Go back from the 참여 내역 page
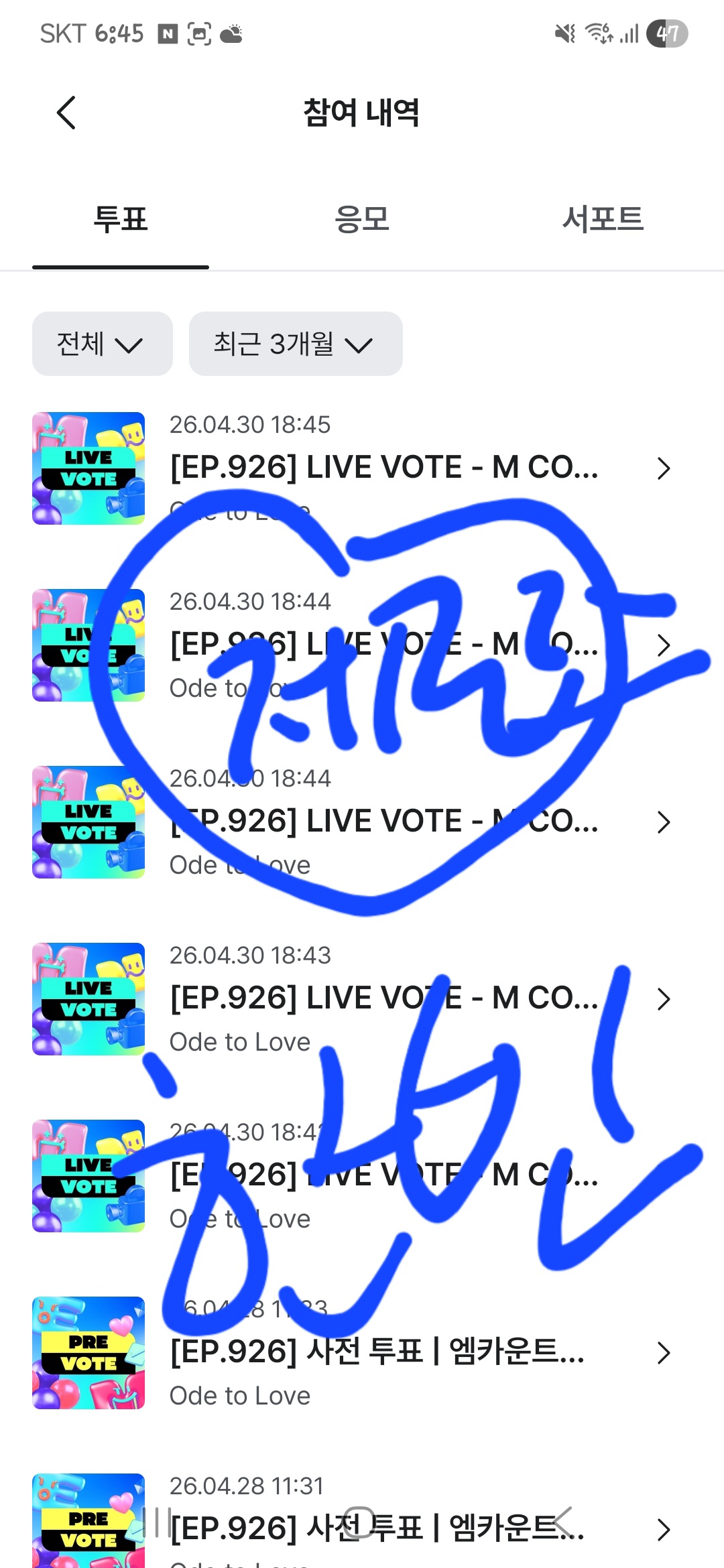This screenshot has height=1568, width=724. (66, 113)
